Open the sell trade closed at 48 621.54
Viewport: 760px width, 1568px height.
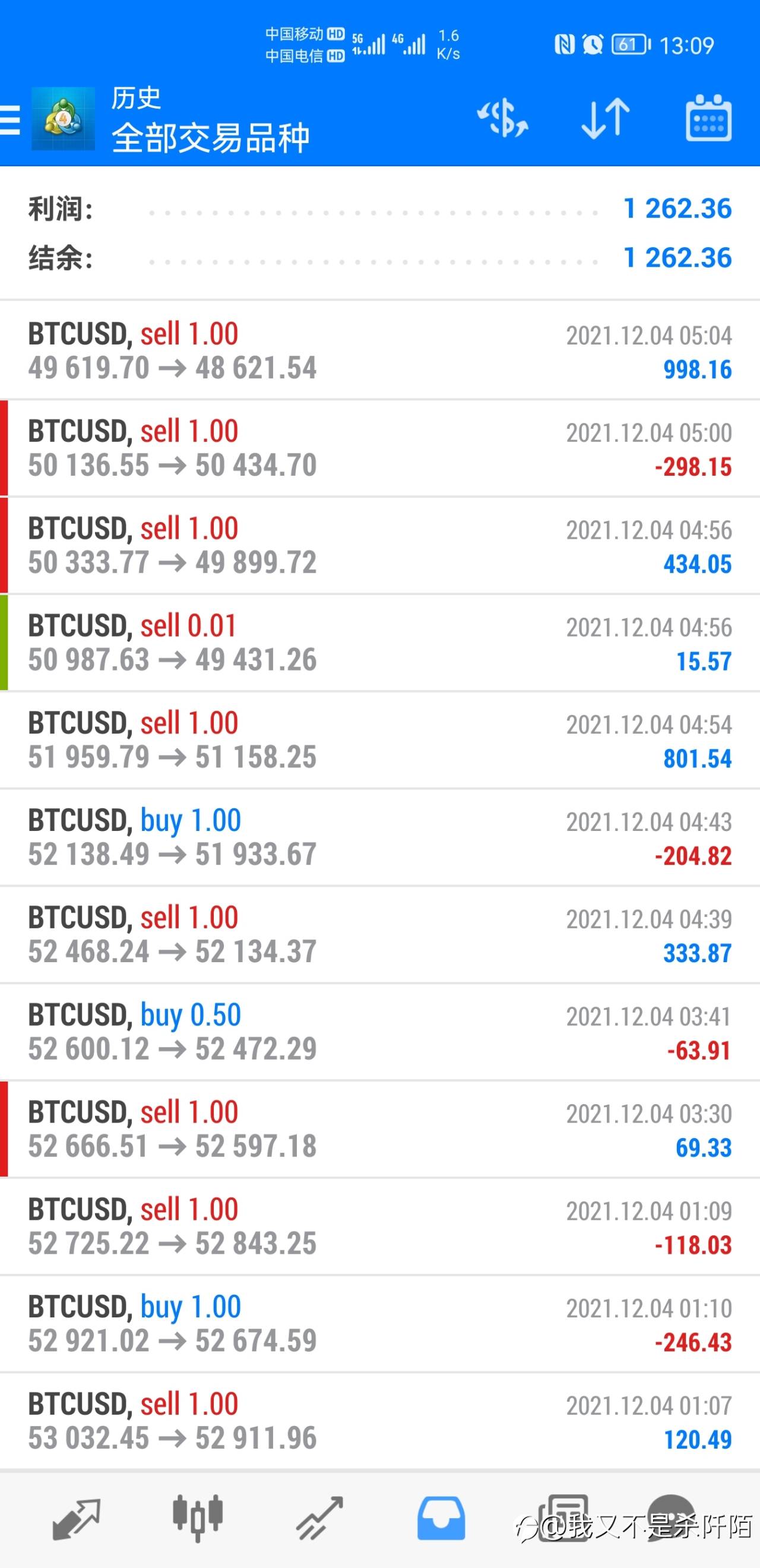pos(379,350)
